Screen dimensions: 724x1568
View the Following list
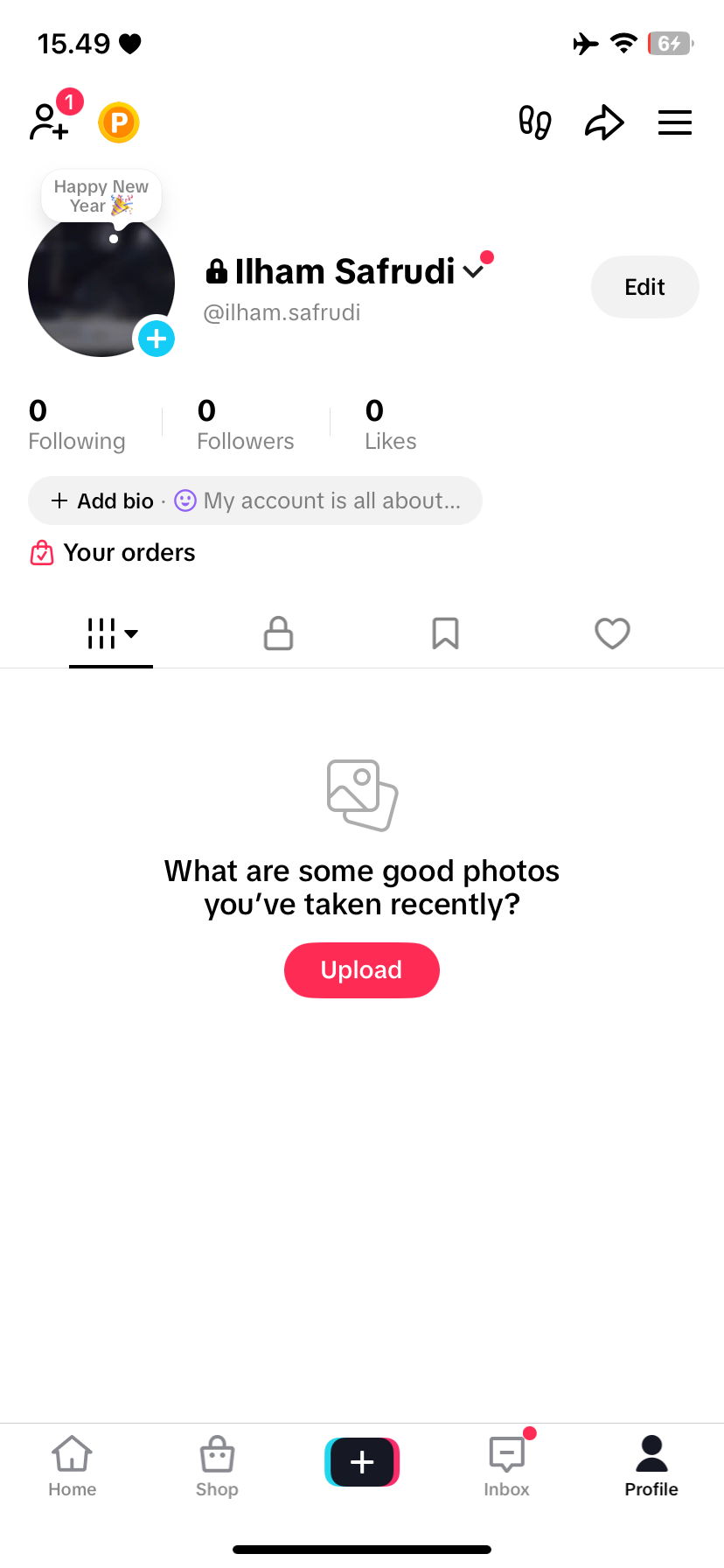tap(77, 425)
